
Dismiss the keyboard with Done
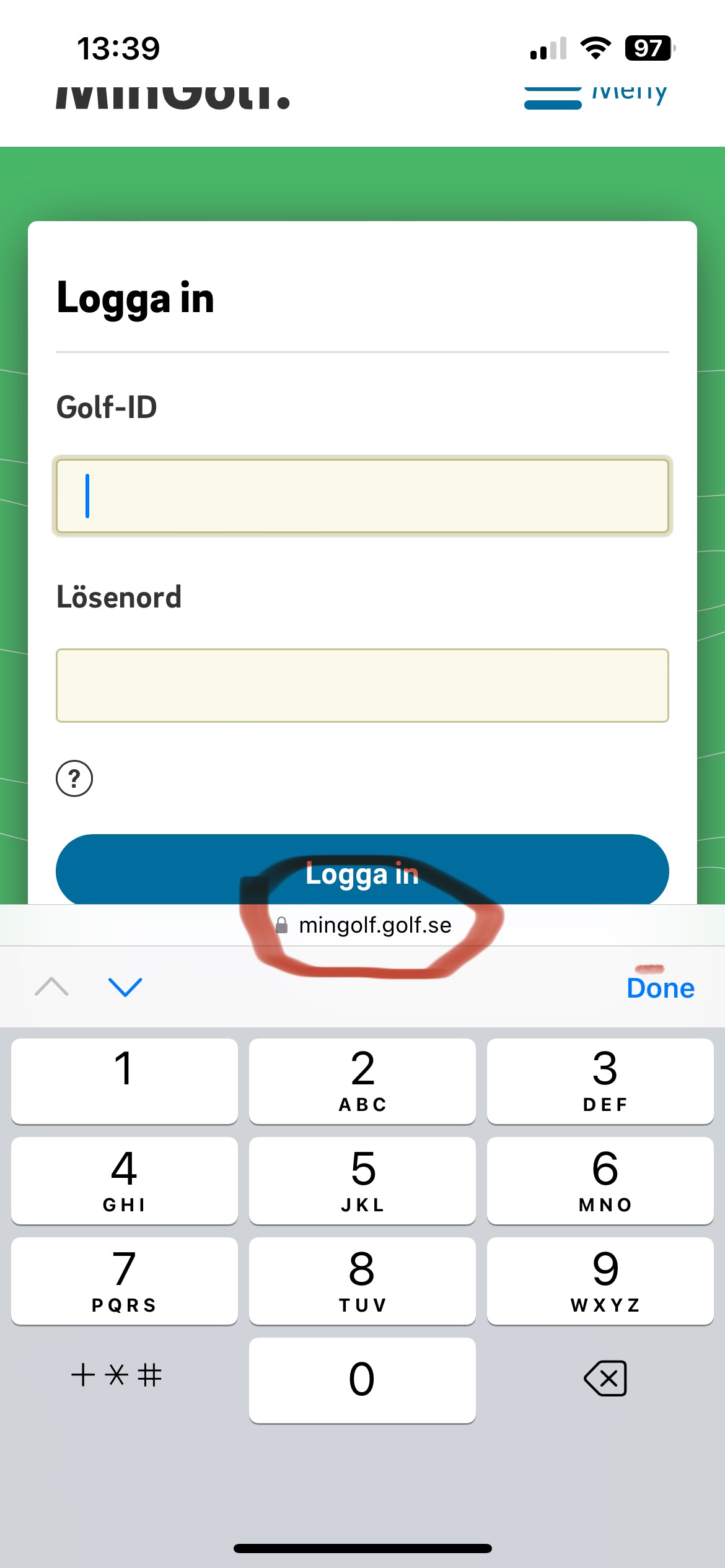point(661,988)
